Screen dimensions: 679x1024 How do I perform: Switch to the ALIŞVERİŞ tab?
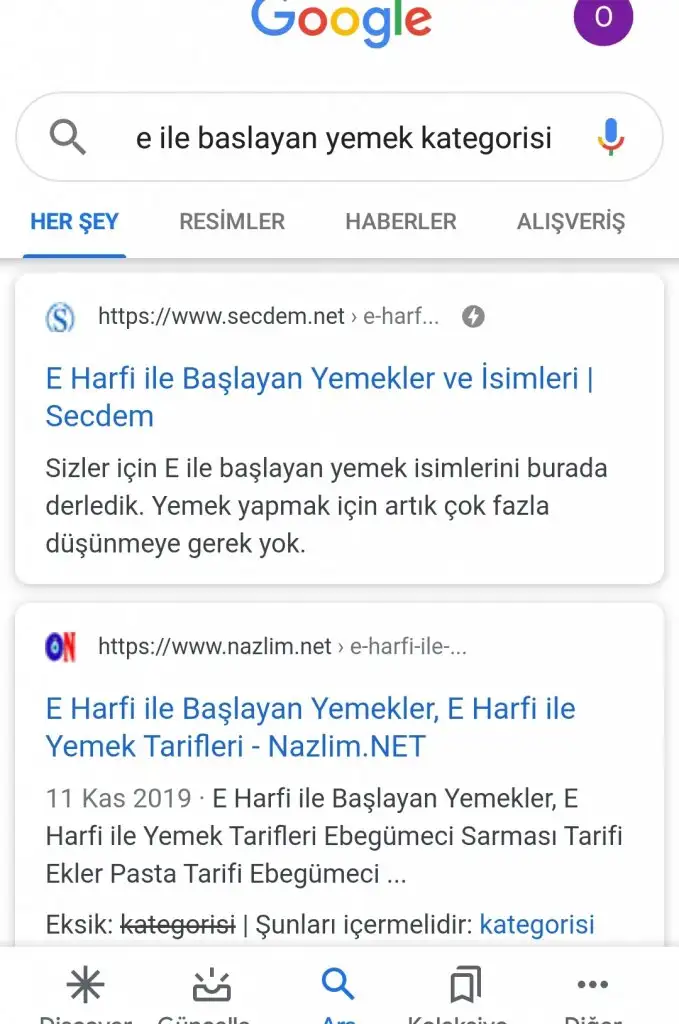click(570, 222)
